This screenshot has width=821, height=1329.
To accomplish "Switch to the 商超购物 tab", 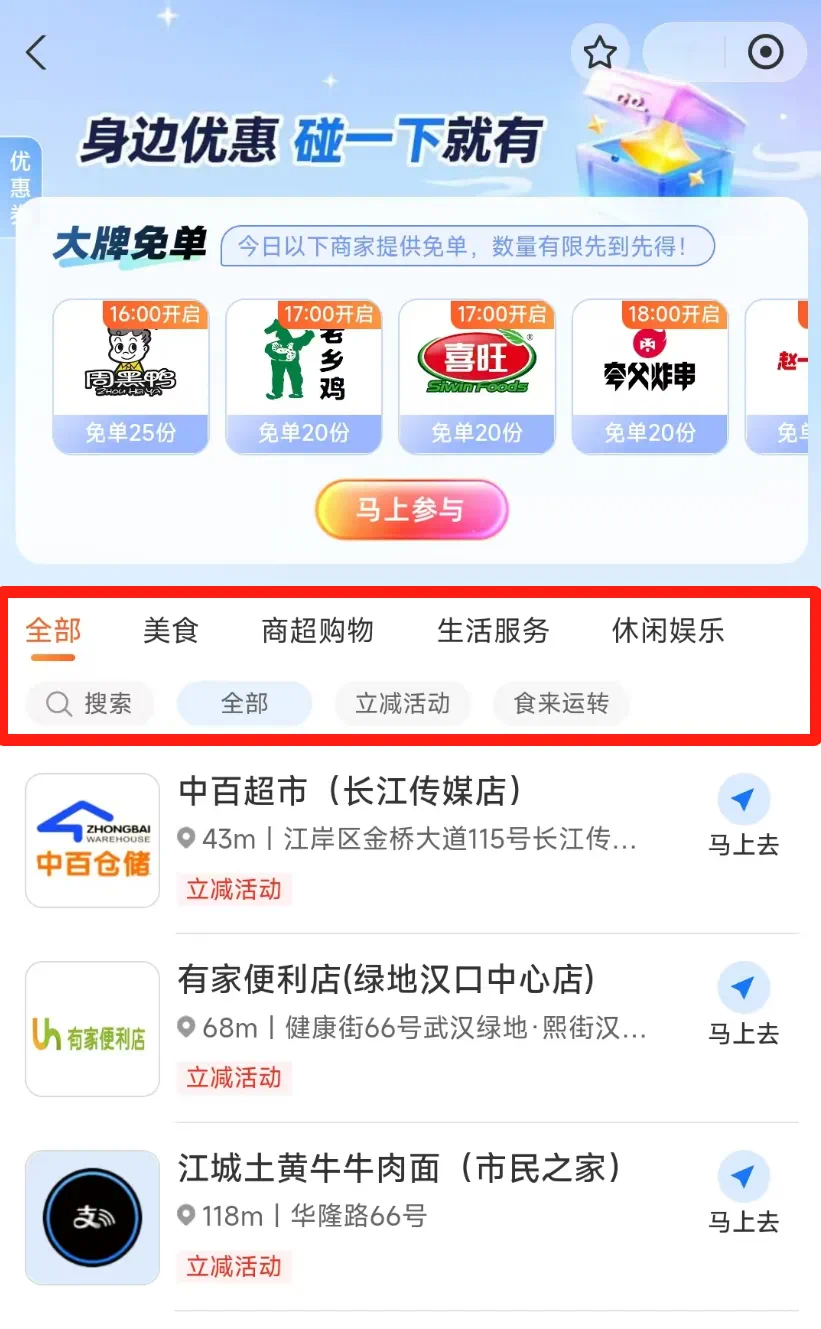I will click(x=317, y=631).
